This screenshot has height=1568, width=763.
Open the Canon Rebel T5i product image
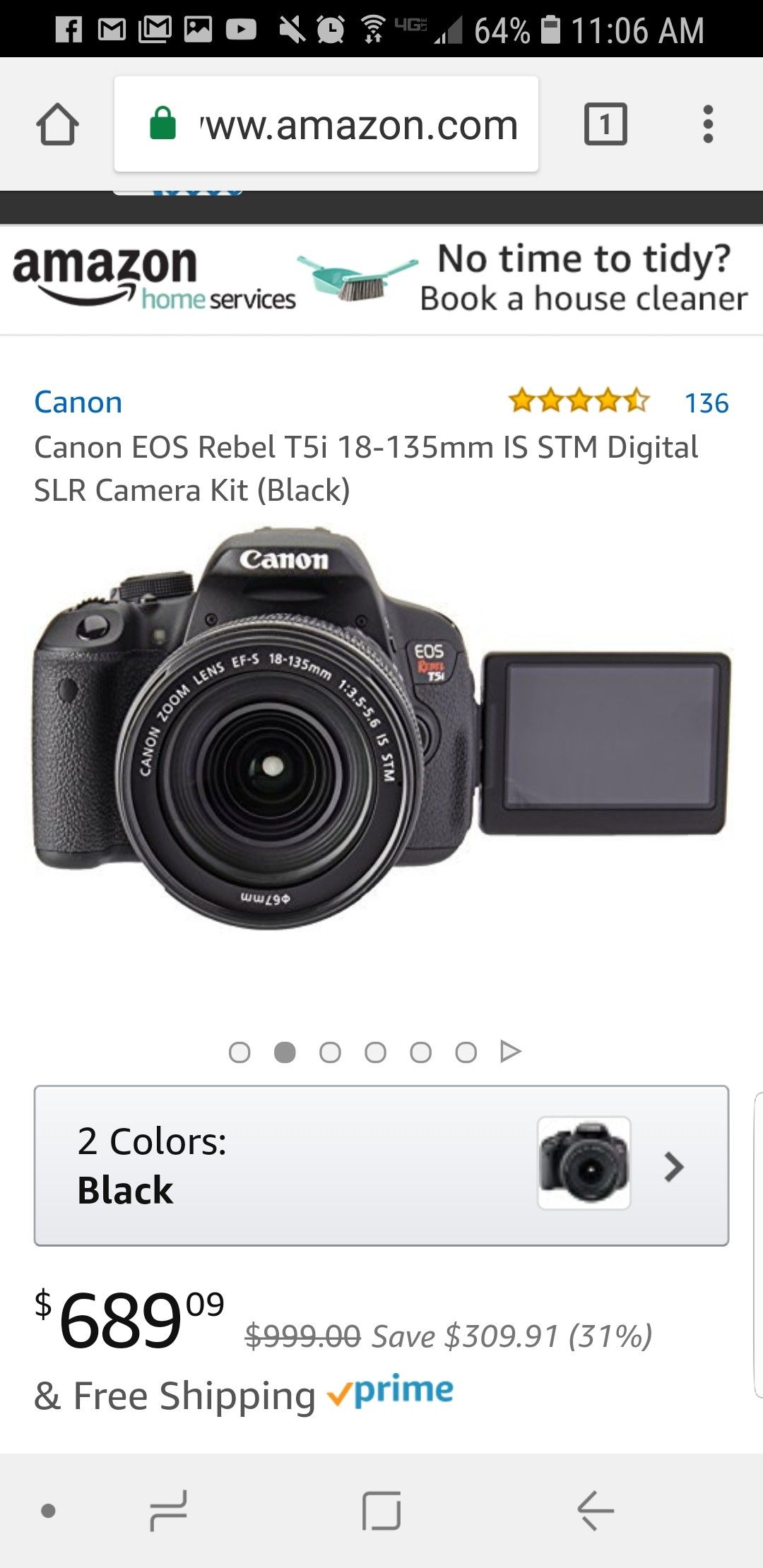pyautogui.click(x=381, y=727)
